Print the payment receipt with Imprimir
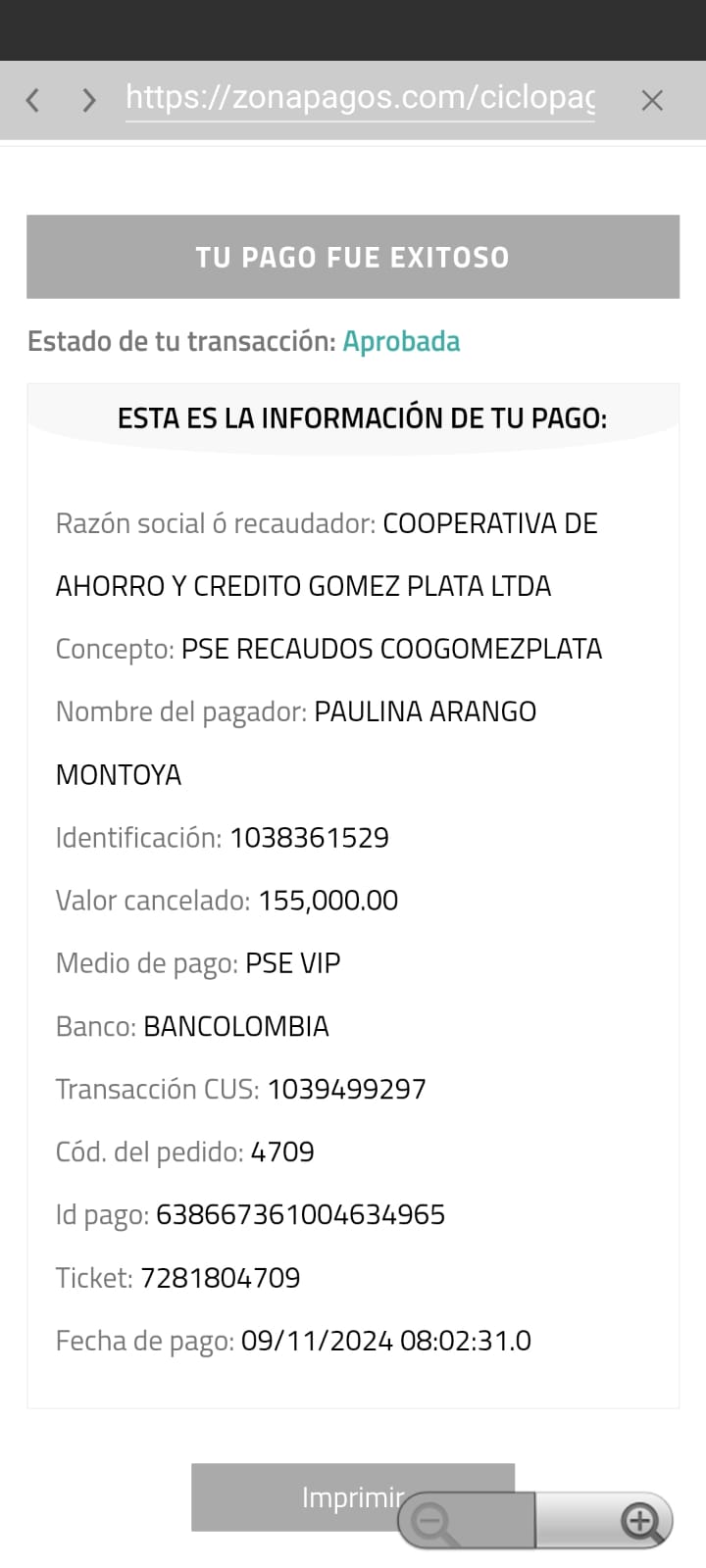The width and height of the screenshot is (706, 1568). coord(294,1496)
